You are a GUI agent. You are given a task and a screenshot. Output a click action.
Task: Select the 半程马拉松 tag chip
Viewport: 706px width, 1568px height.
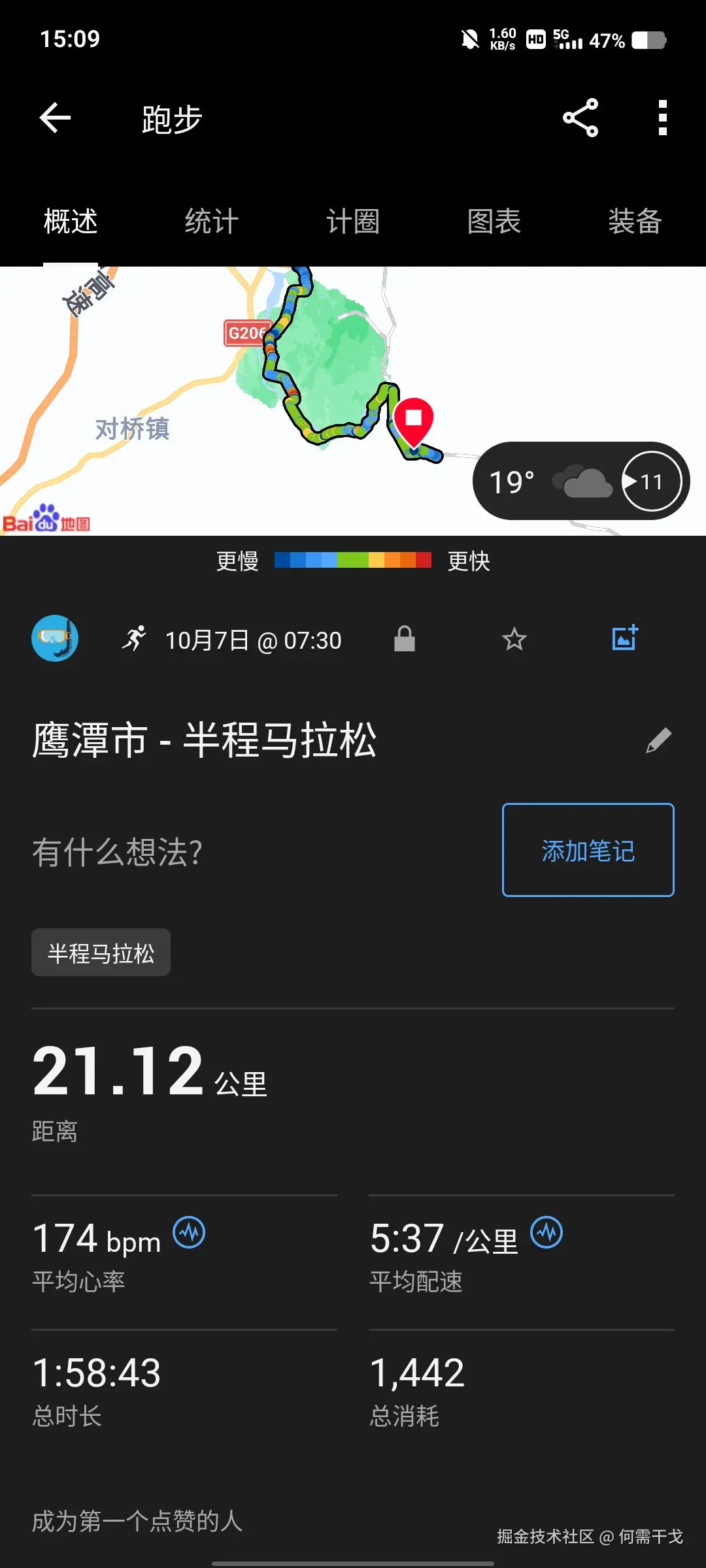pyautogui.click(x=101, y=952)
